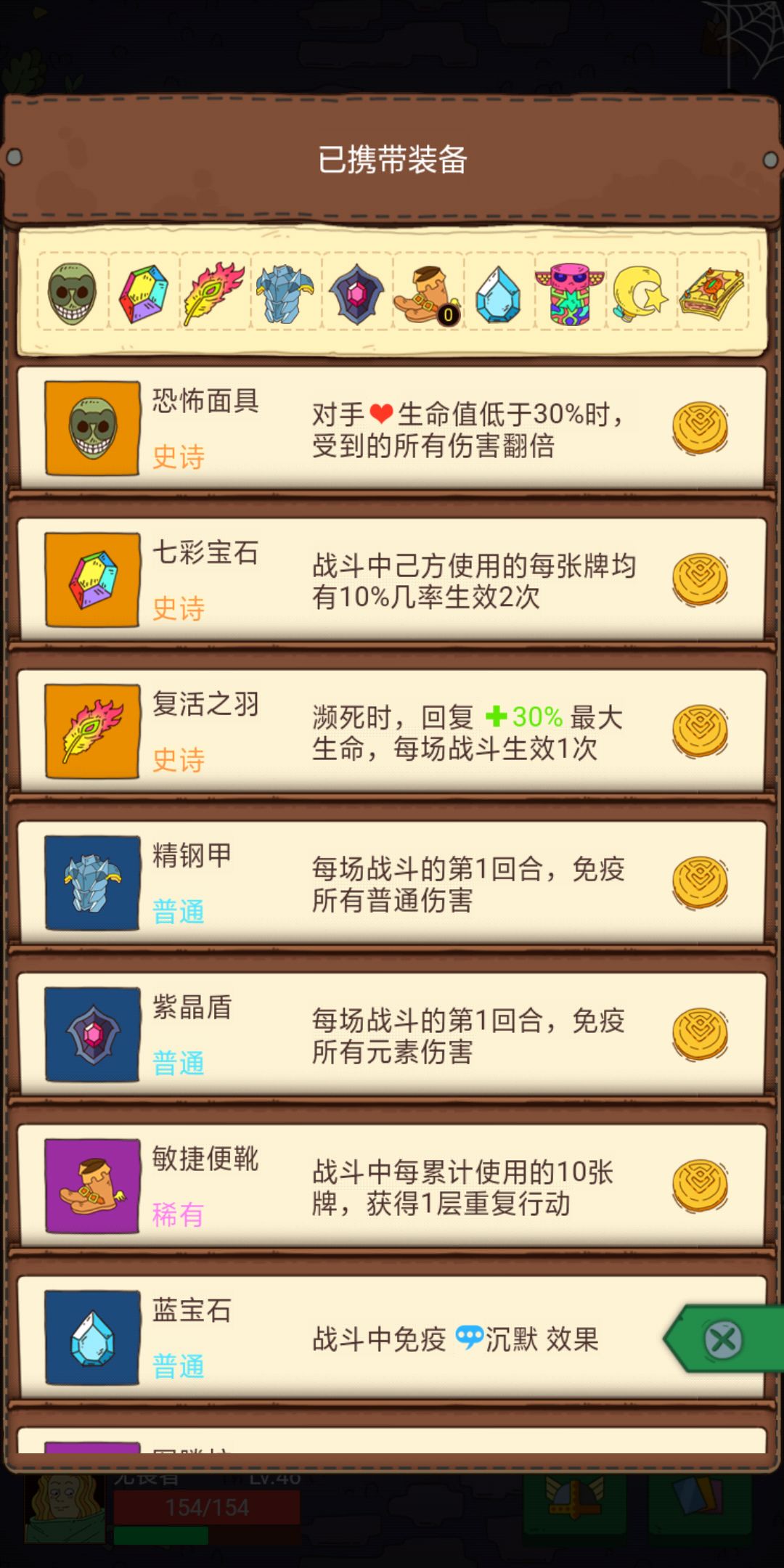This screenshot has height=1568, width=784.
Task: Select the 恐怖面具 mask slot in the equipment bar
Action: click(73, 294)
